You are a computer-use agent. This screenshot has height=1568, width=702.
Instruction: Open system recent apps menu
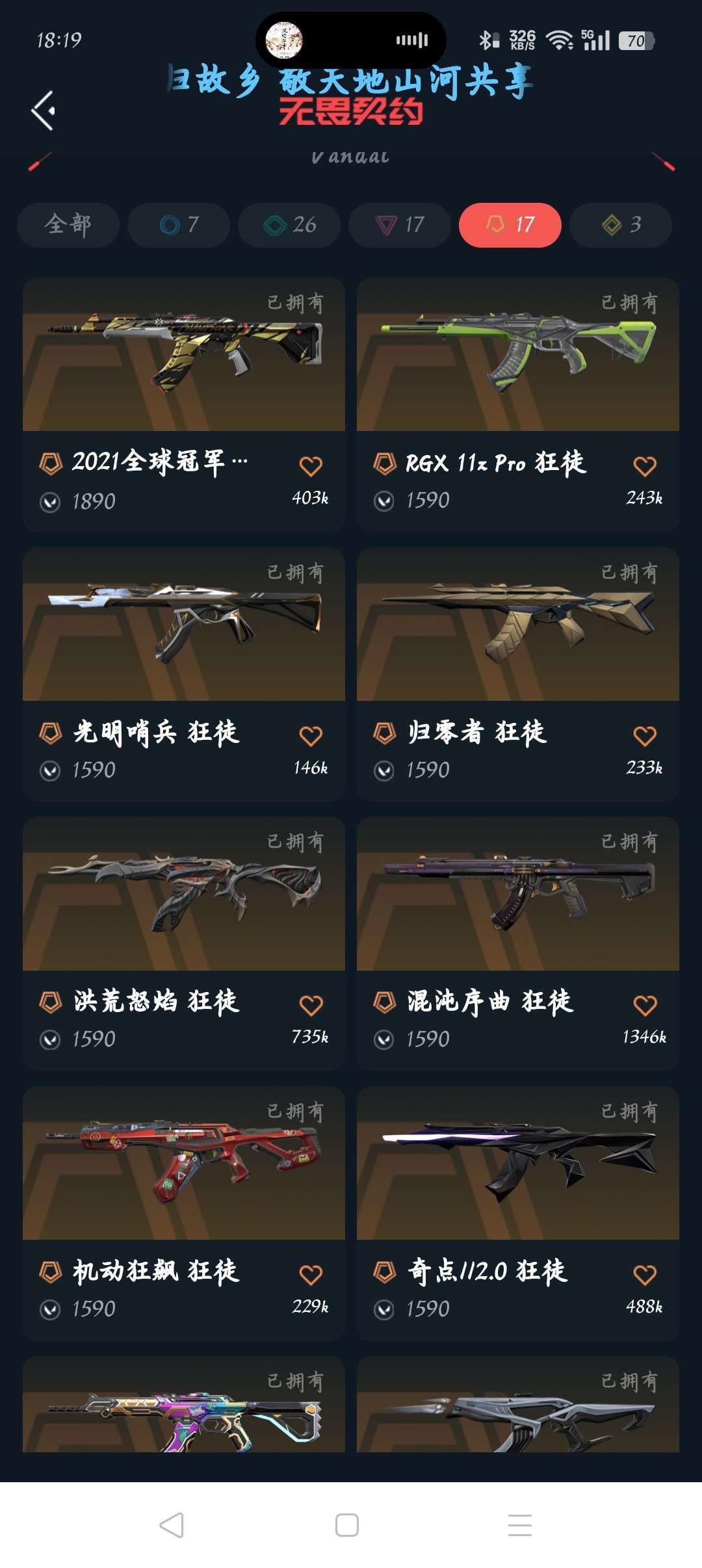(520, 1525)
